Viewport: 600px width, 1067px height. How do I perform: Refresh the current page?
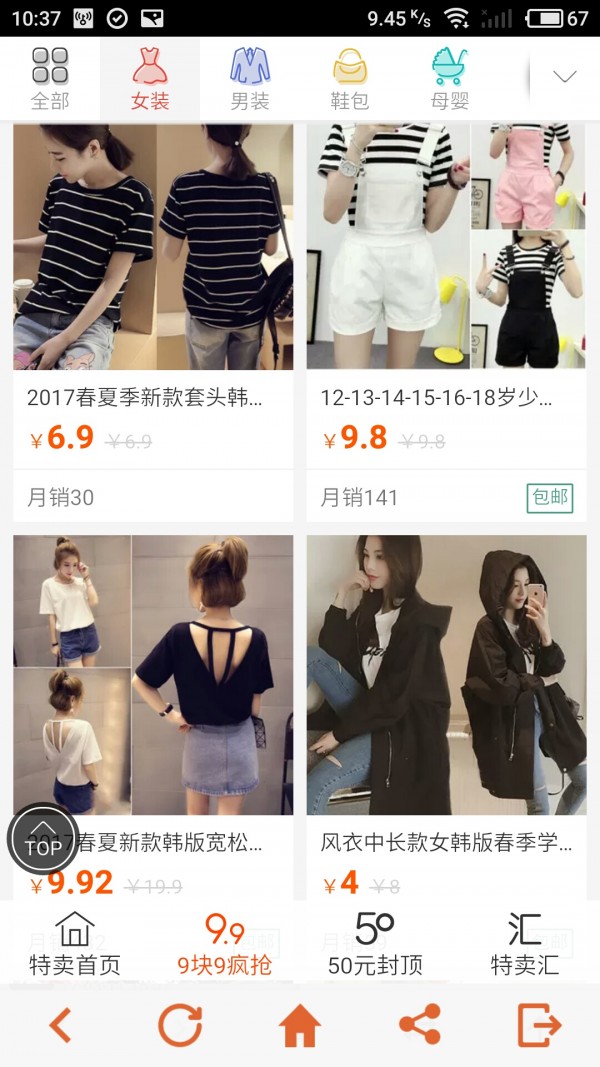(180, 1025)
